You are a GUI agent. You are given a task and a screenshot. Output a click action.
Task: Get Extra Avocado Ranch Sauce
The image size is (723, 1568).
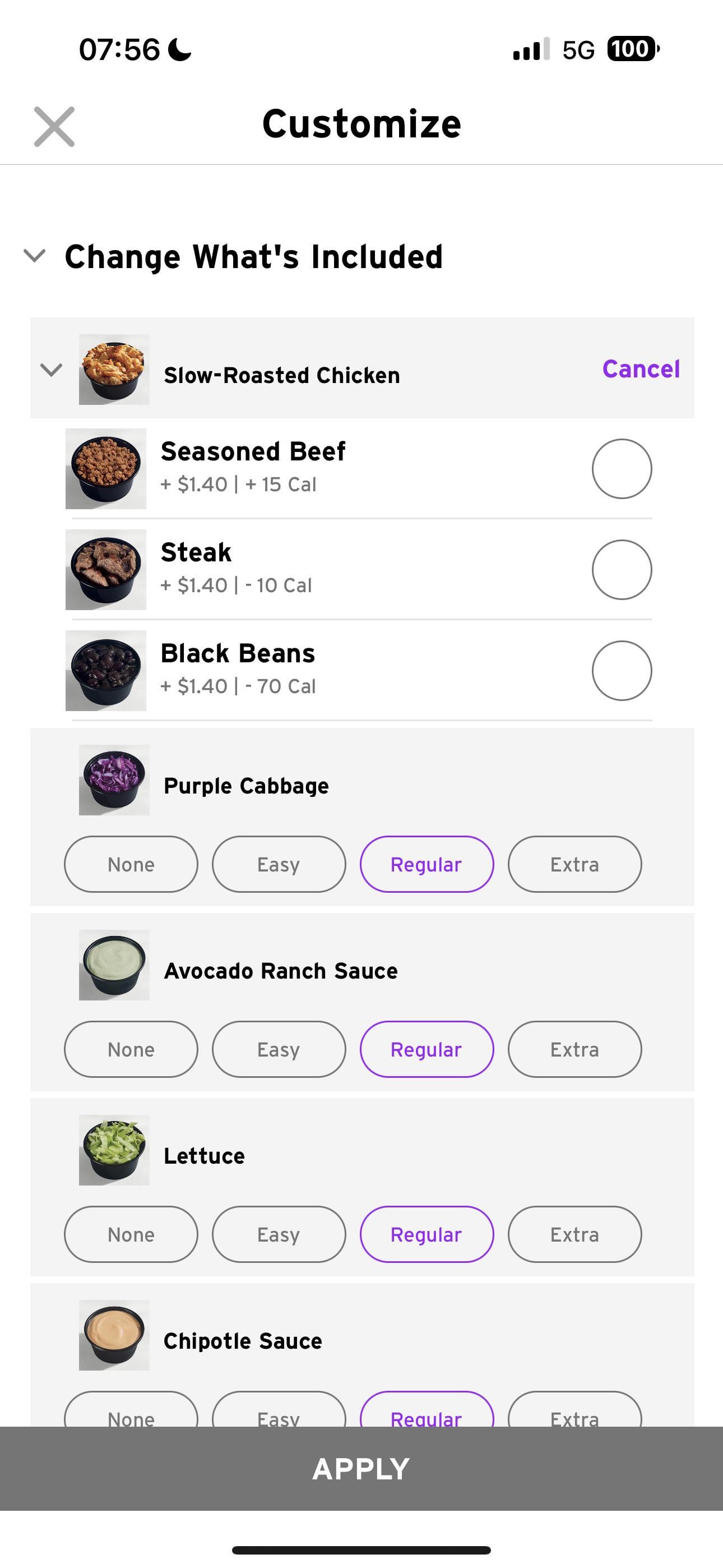click(574, 1049)
